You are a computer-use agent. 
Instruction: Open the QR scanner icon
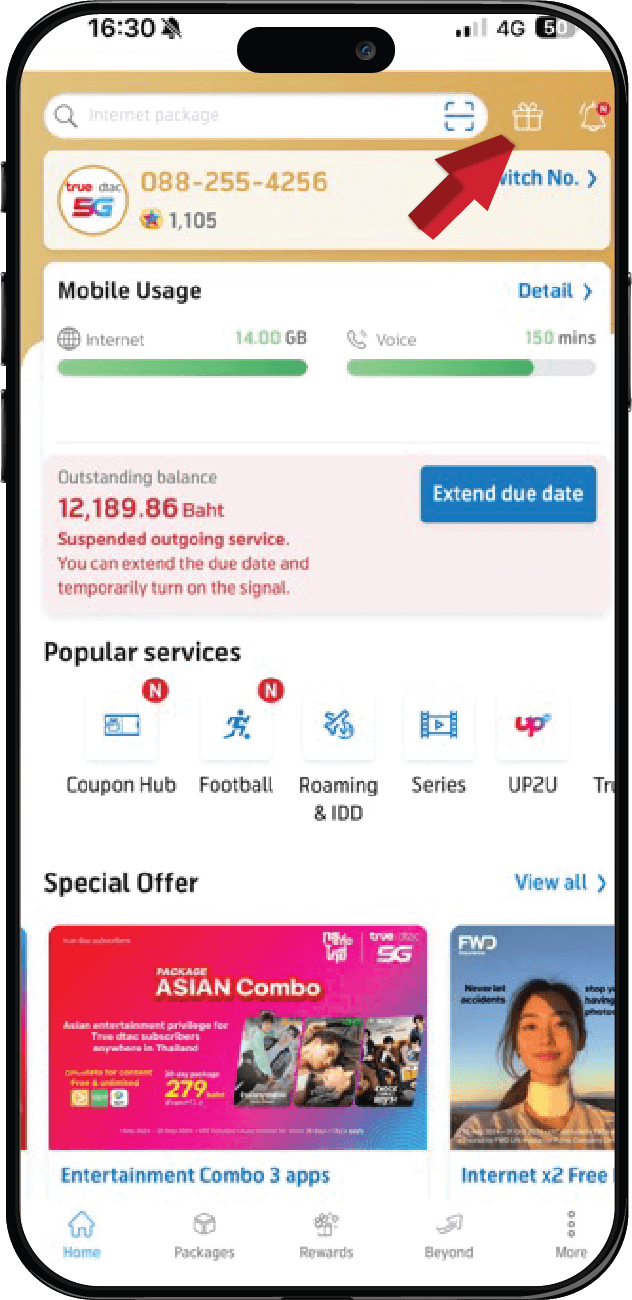459,116
